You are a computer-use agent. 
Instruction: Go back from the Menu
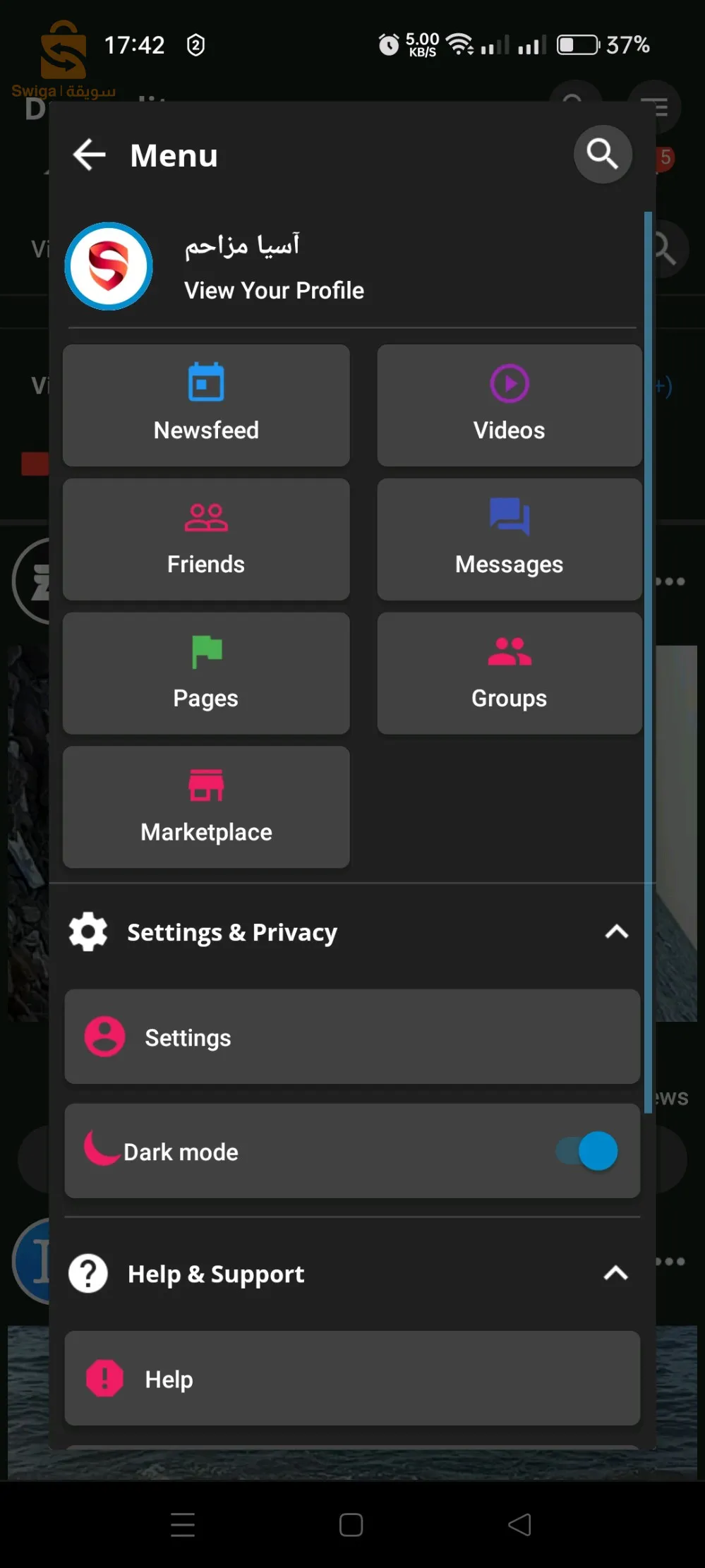(x=90, y=155)
